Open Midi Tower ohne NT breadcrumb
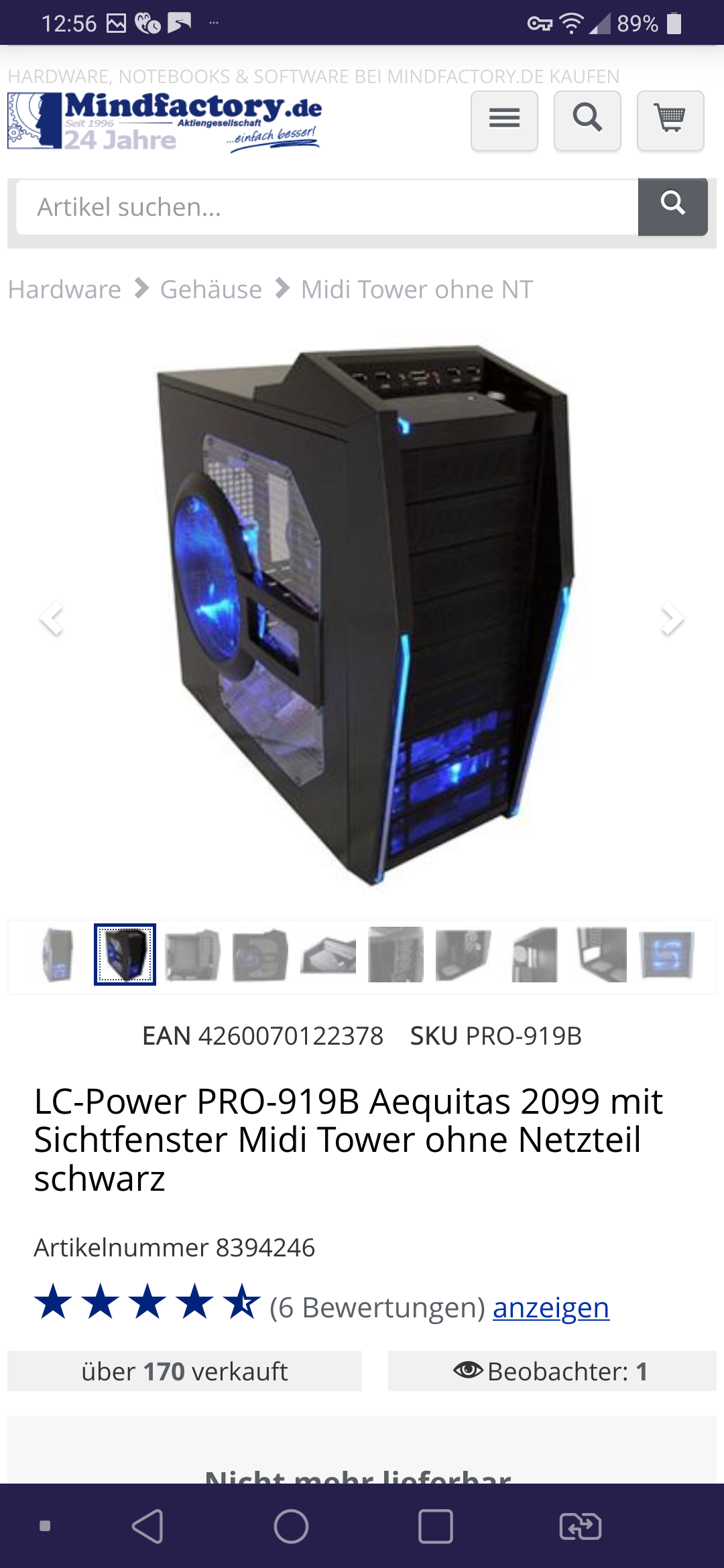This screenshot has width=724, height=1568. pyautogui.click(x=416, y=289)
